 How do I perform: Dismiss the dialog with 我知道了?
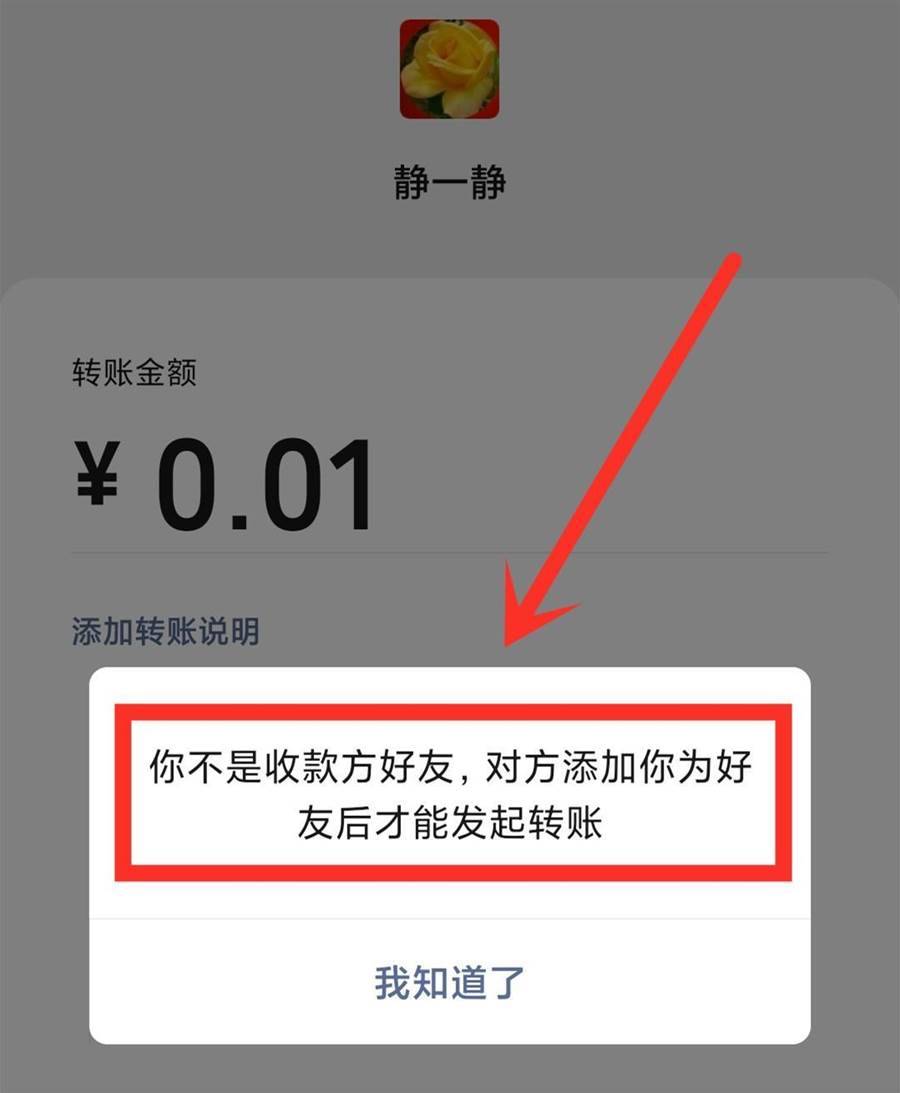449,982
